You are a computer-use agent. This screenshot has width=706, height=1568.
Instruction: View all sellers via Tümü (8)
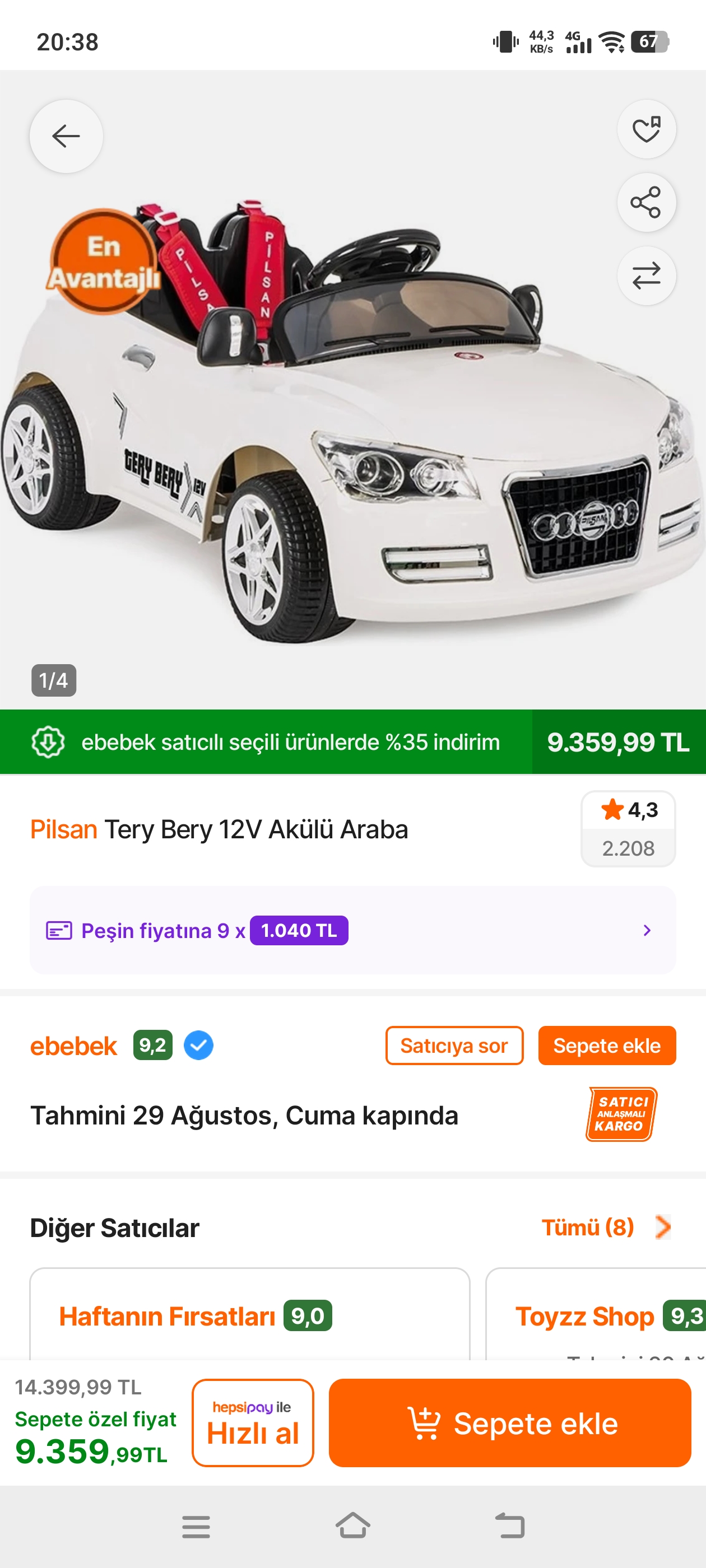pyautogui.click(x=606, y=1227)
